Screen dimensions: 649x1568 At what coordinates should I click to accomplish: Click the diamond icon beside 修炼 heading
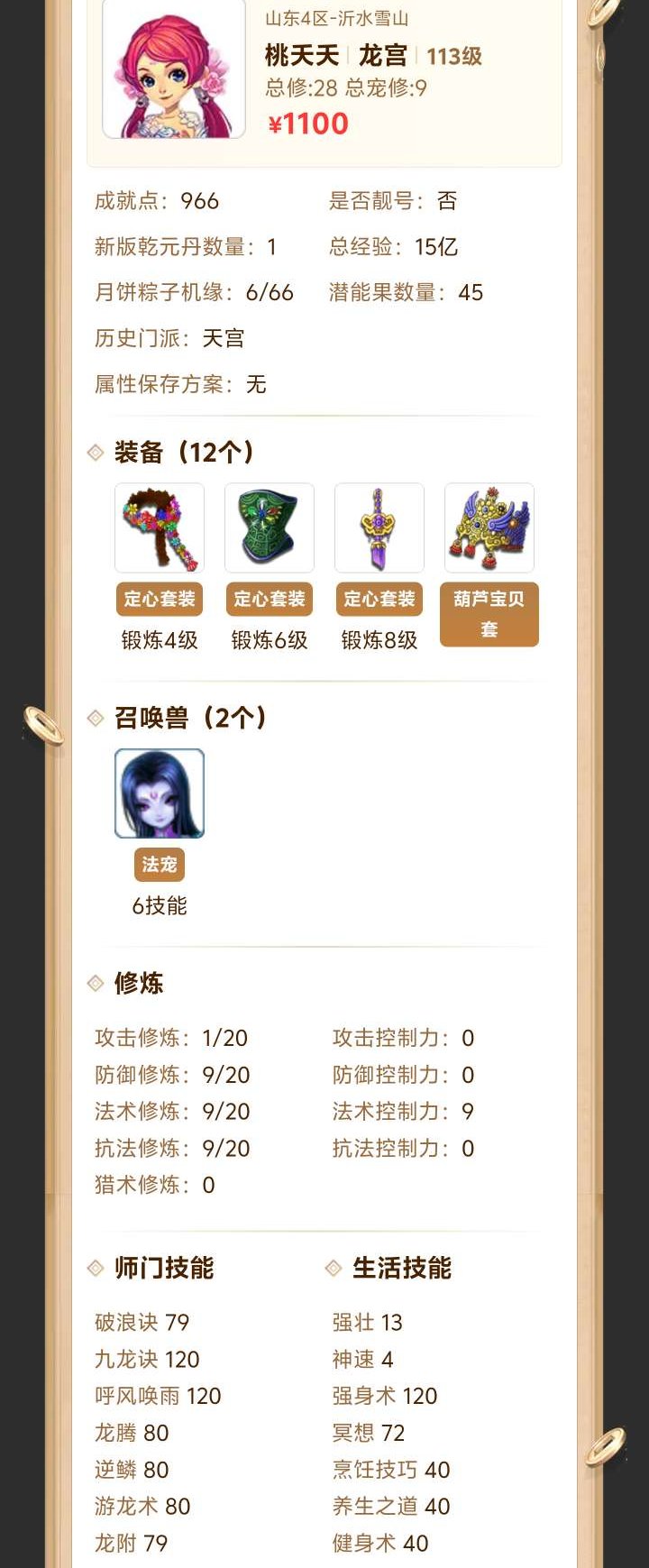pyautogui.click(x=94, y=985)
